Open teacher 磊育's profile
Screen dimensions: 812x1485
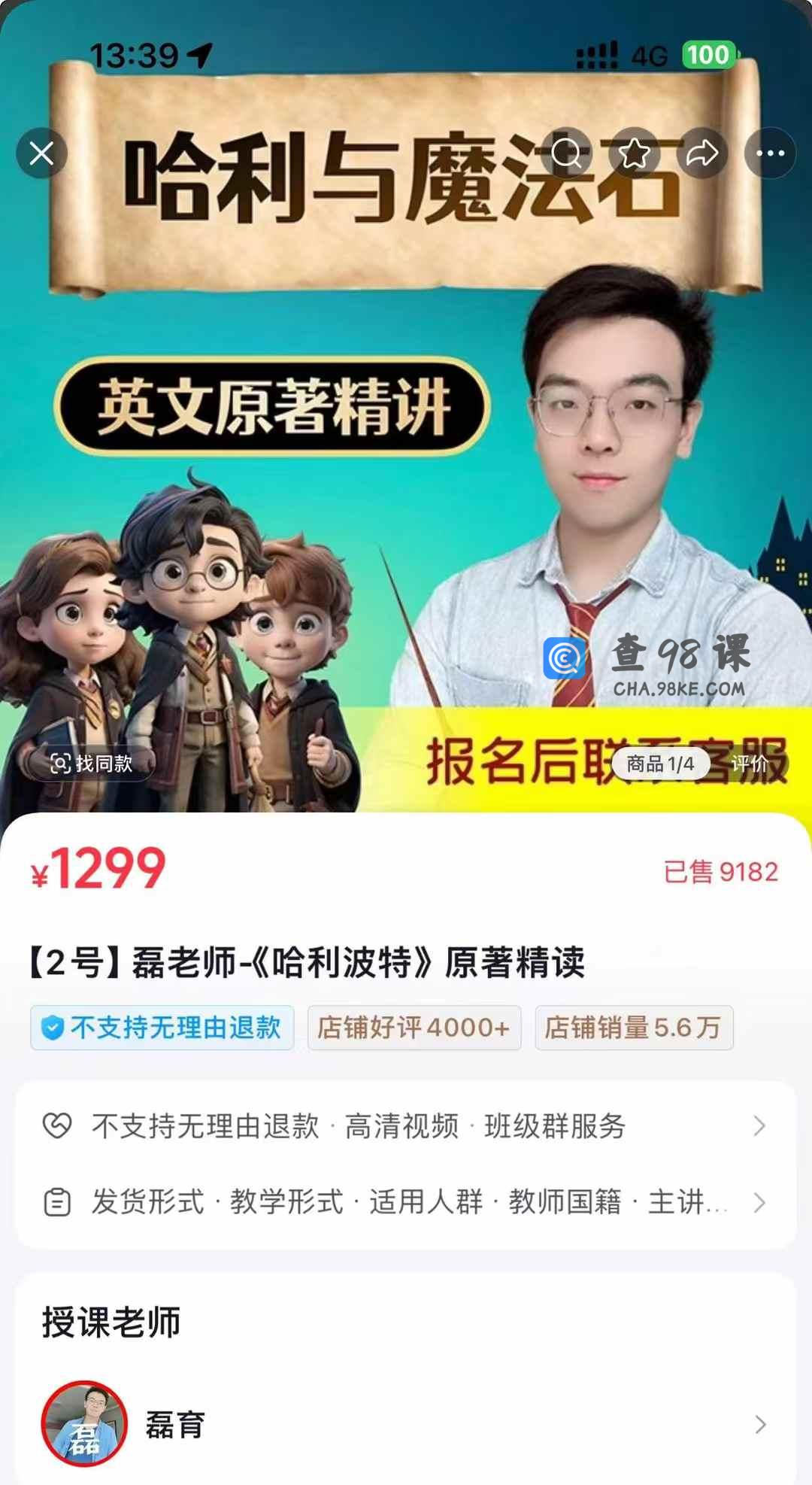click(x=406, y=1424)
